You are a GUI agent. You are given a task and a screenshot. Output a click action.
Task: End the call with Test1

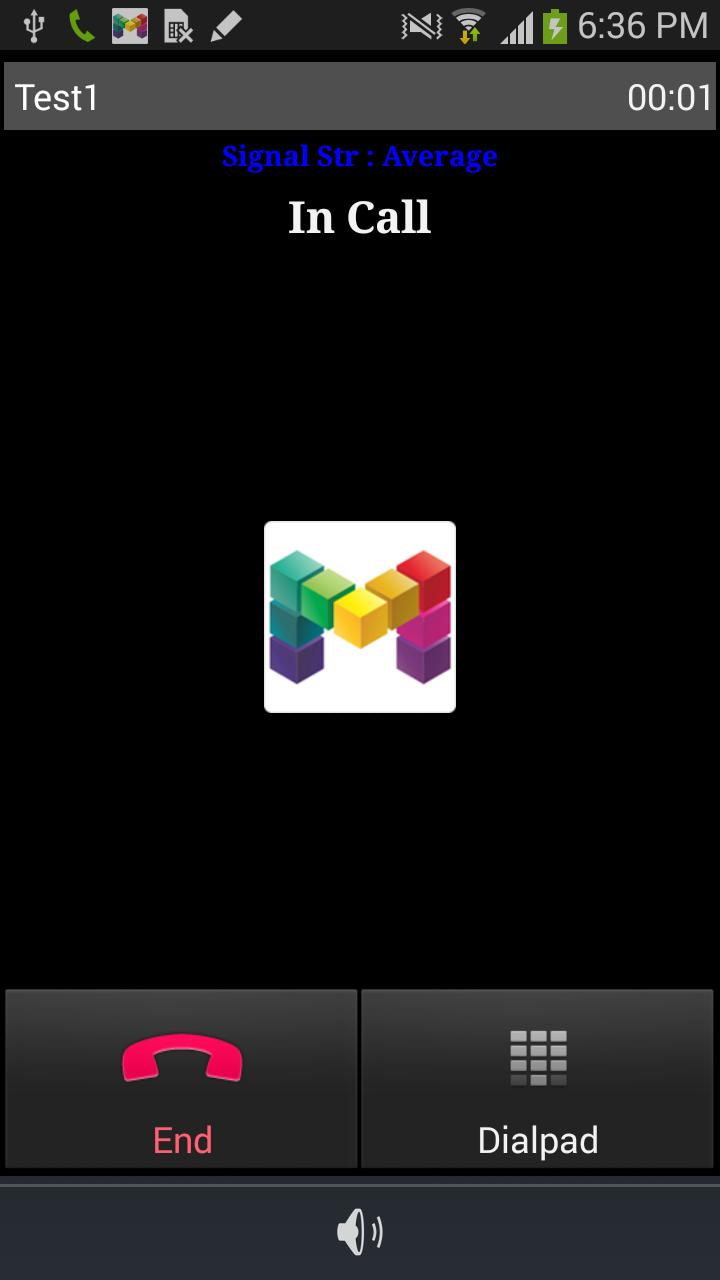point(182,1080)
